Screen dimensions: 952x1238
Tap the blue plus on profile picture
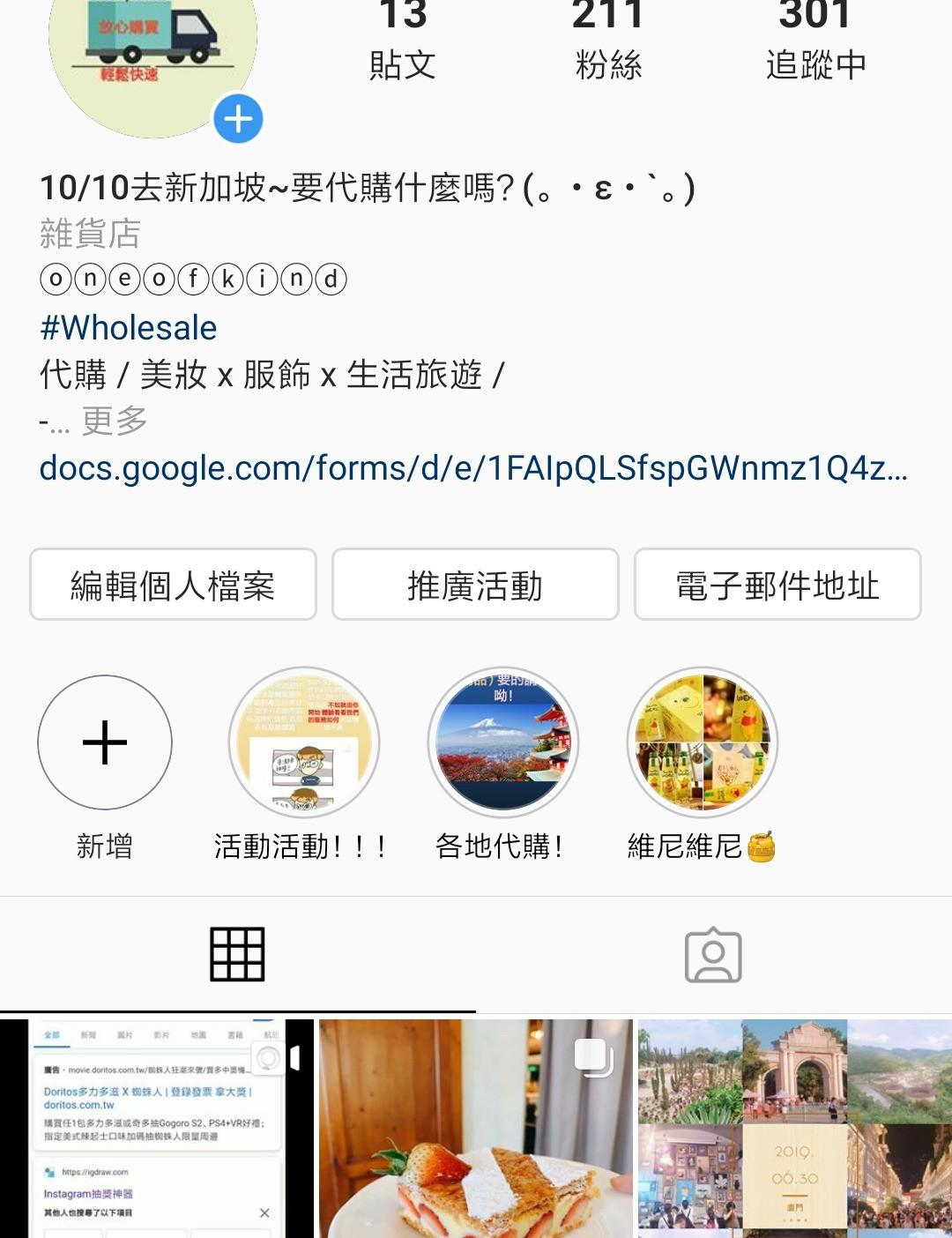coord(238,119)
